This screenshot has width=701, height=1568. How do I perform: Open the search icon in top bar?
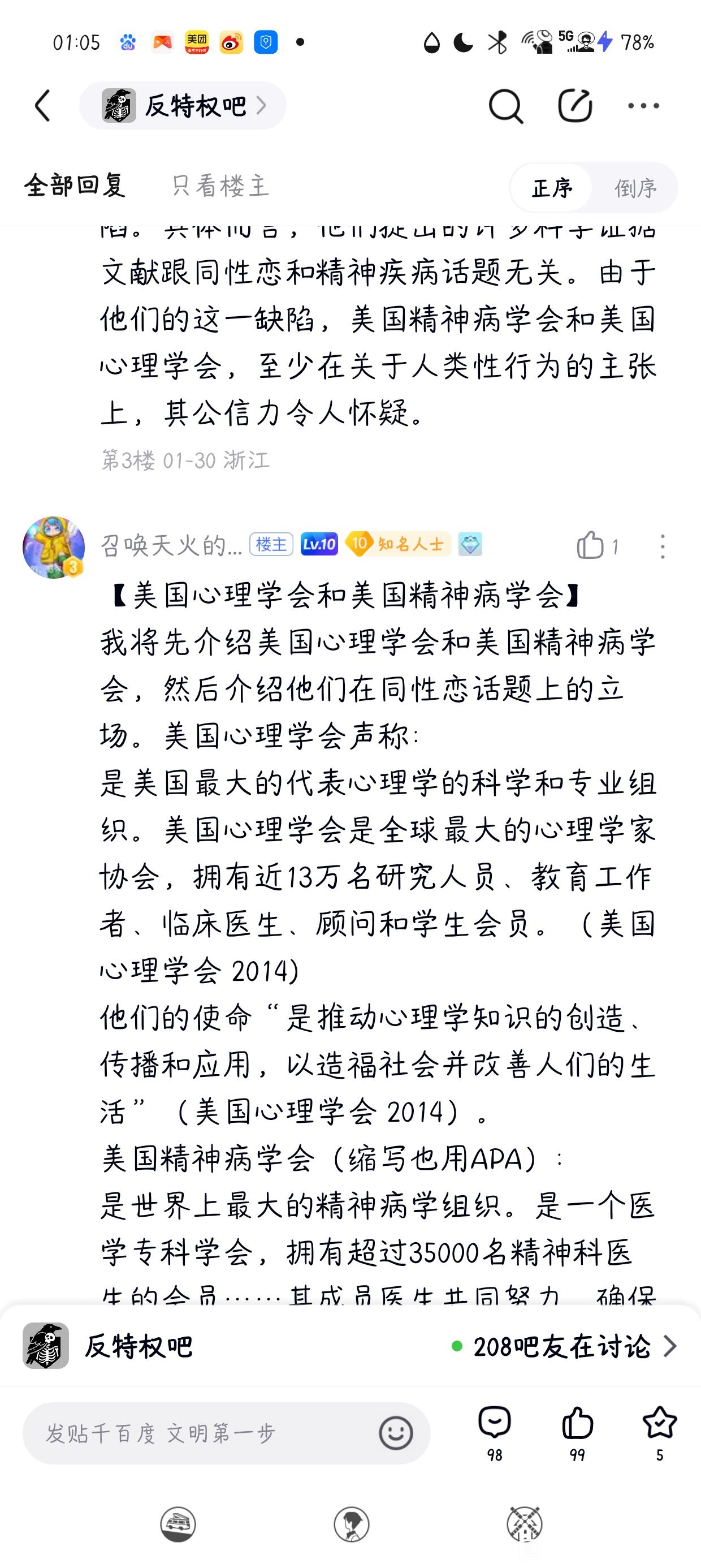[x=505, y=106]
